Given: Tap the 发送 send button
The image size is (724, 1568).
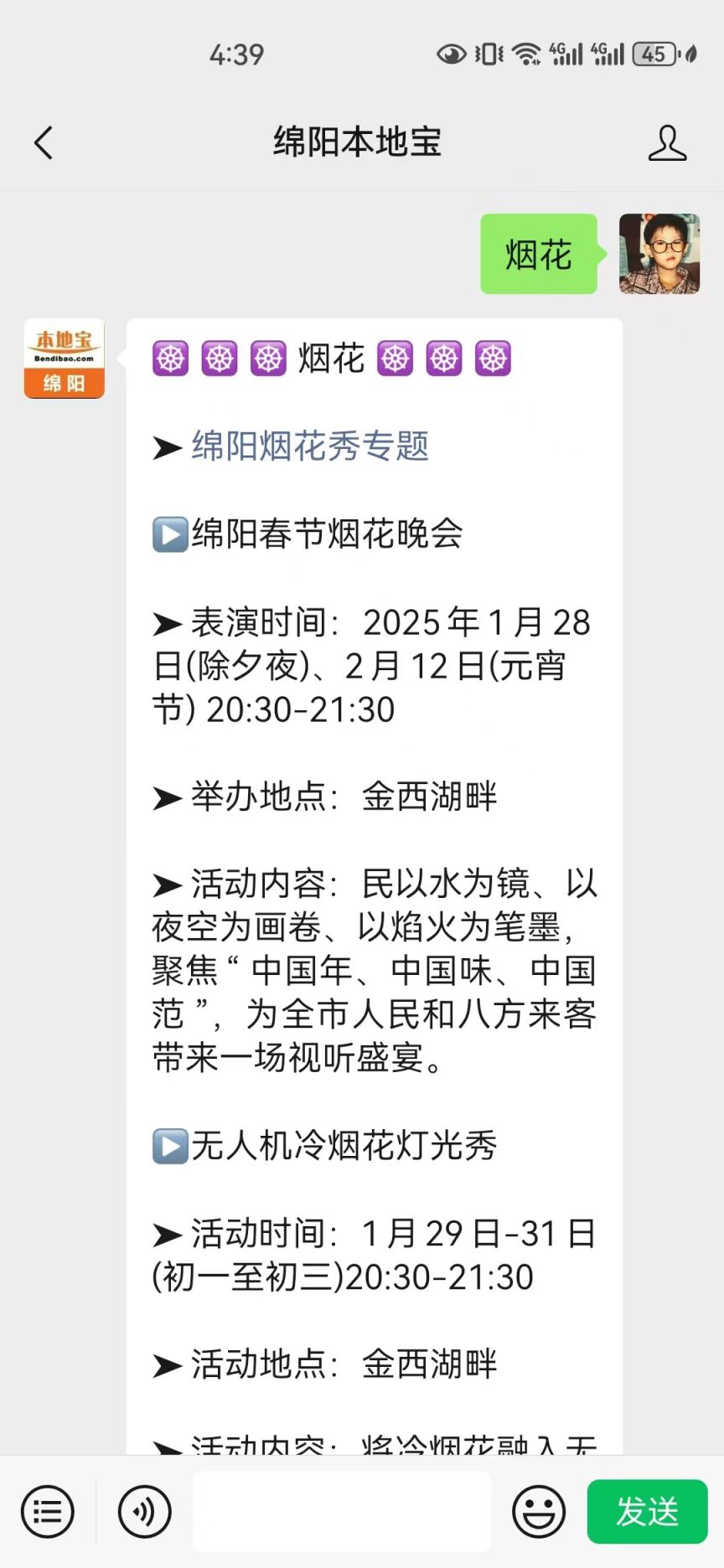Looking at the screenshot, I should click(647, 1512).
